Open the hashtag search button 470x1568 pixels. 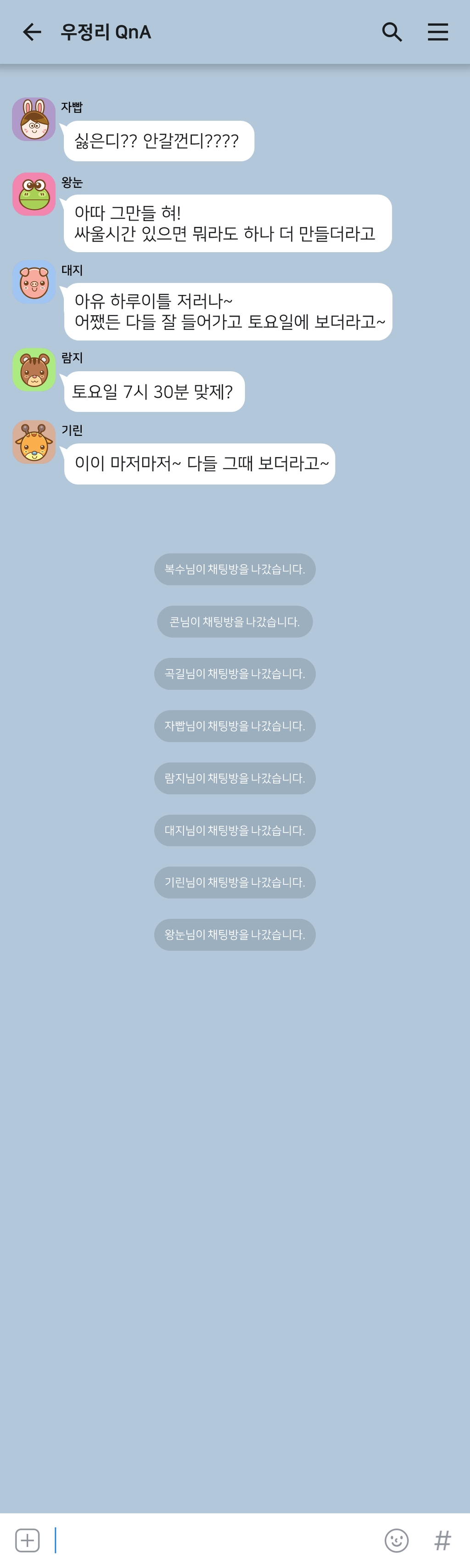[x=442, y=1540]
